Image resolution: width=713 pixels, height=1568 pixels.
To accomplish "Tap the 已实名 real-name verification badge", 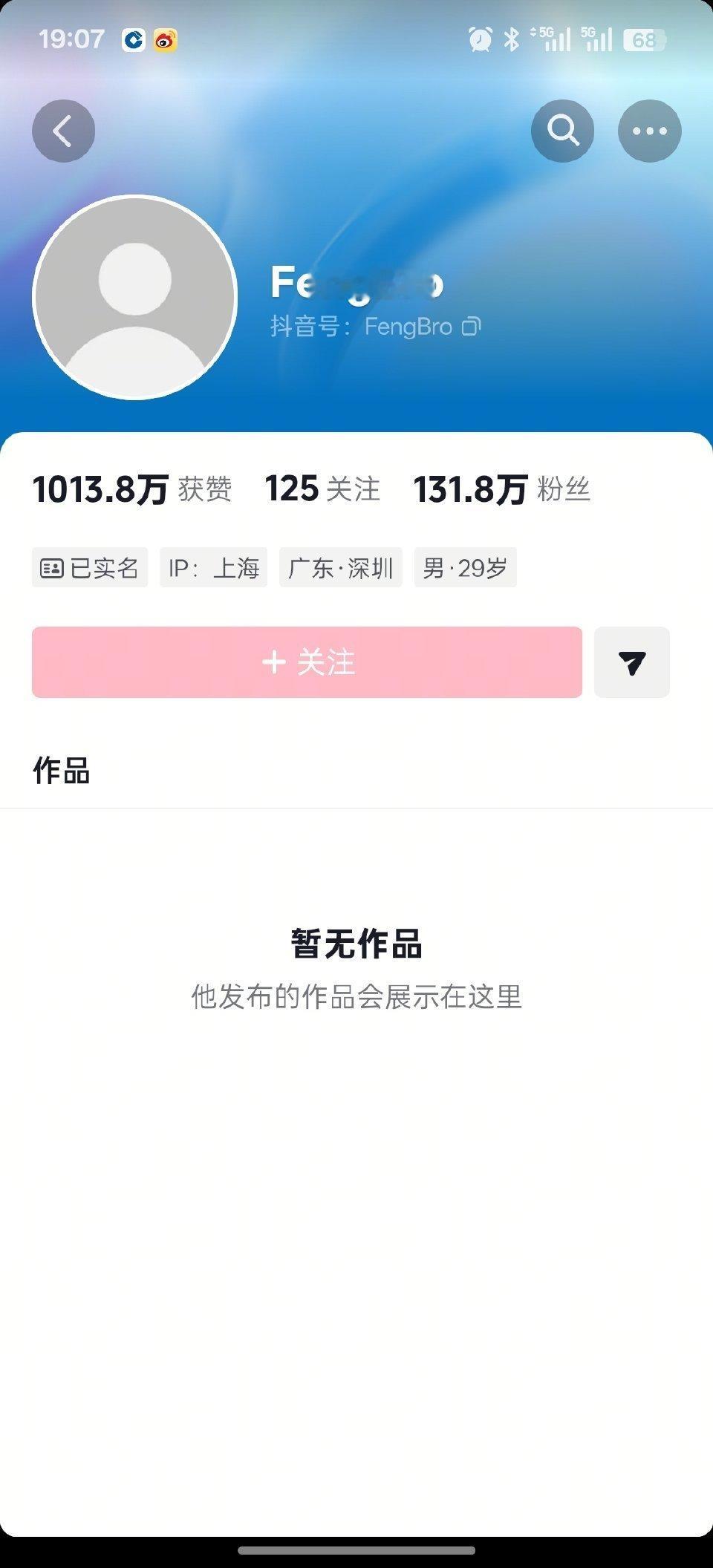I will point(89,567).
